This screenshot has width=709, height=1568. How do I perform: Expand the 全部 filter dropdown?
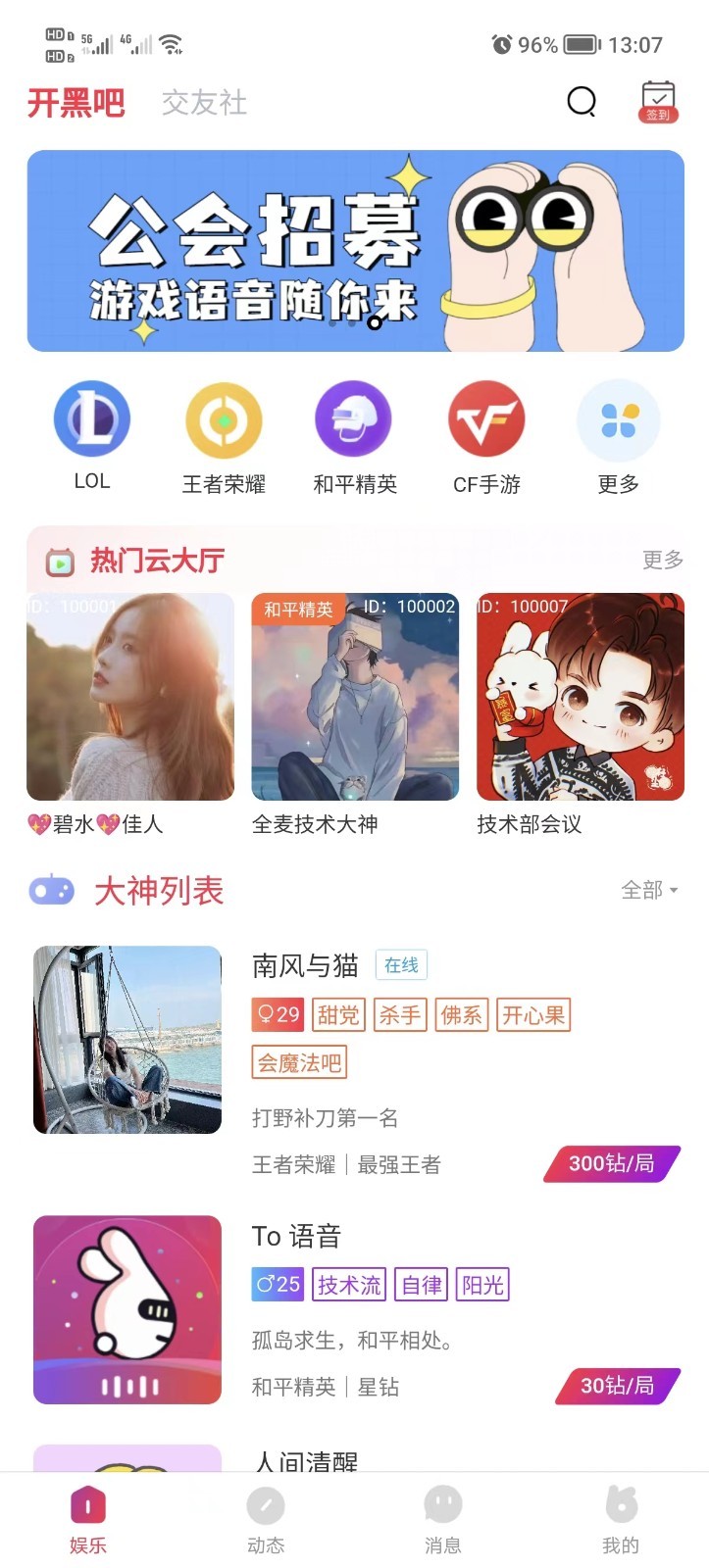point(649,890)
